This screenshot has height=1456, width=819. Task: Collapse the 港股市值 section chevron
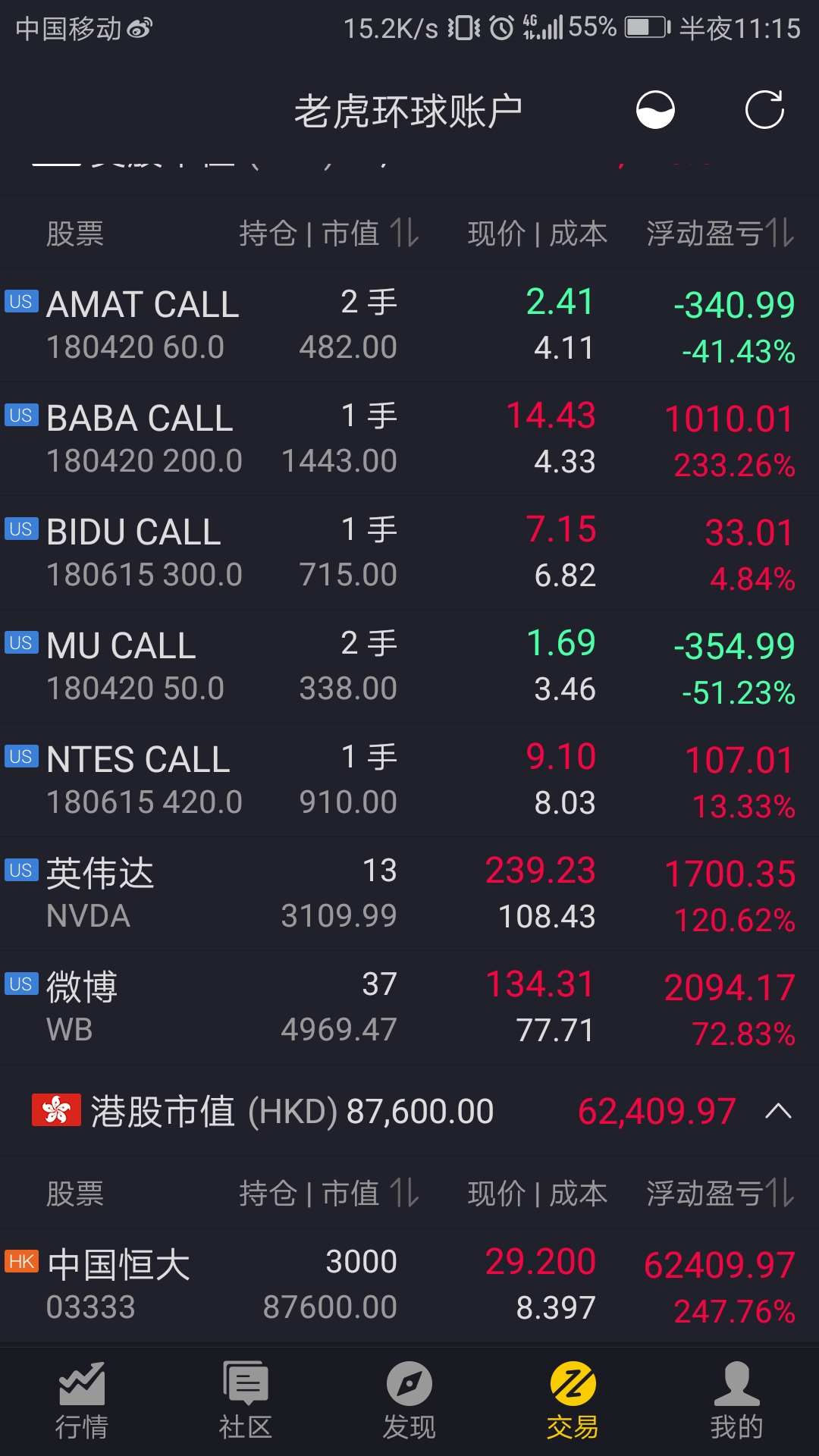tap(778, 1112)
